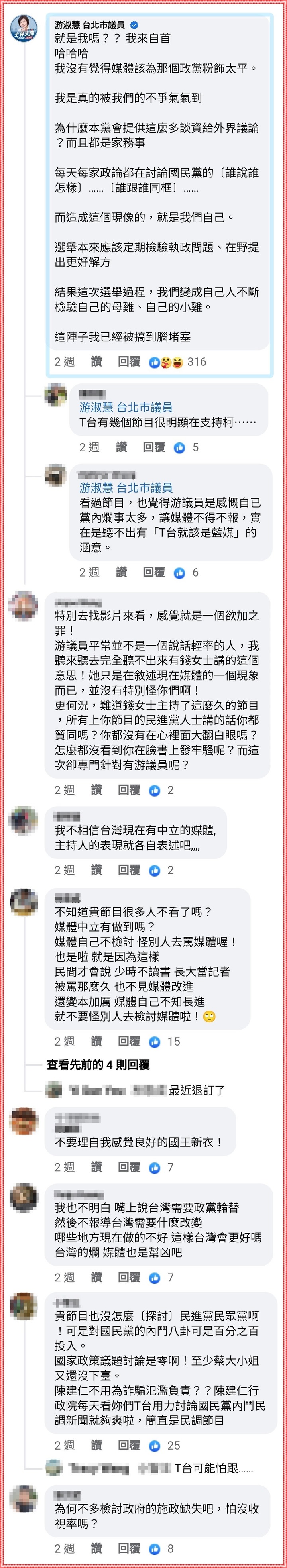Reply to 我不相信台灣現在有中立的媒體 comment
Viewport: 287px width, 1568px height.
coord(129,870)
